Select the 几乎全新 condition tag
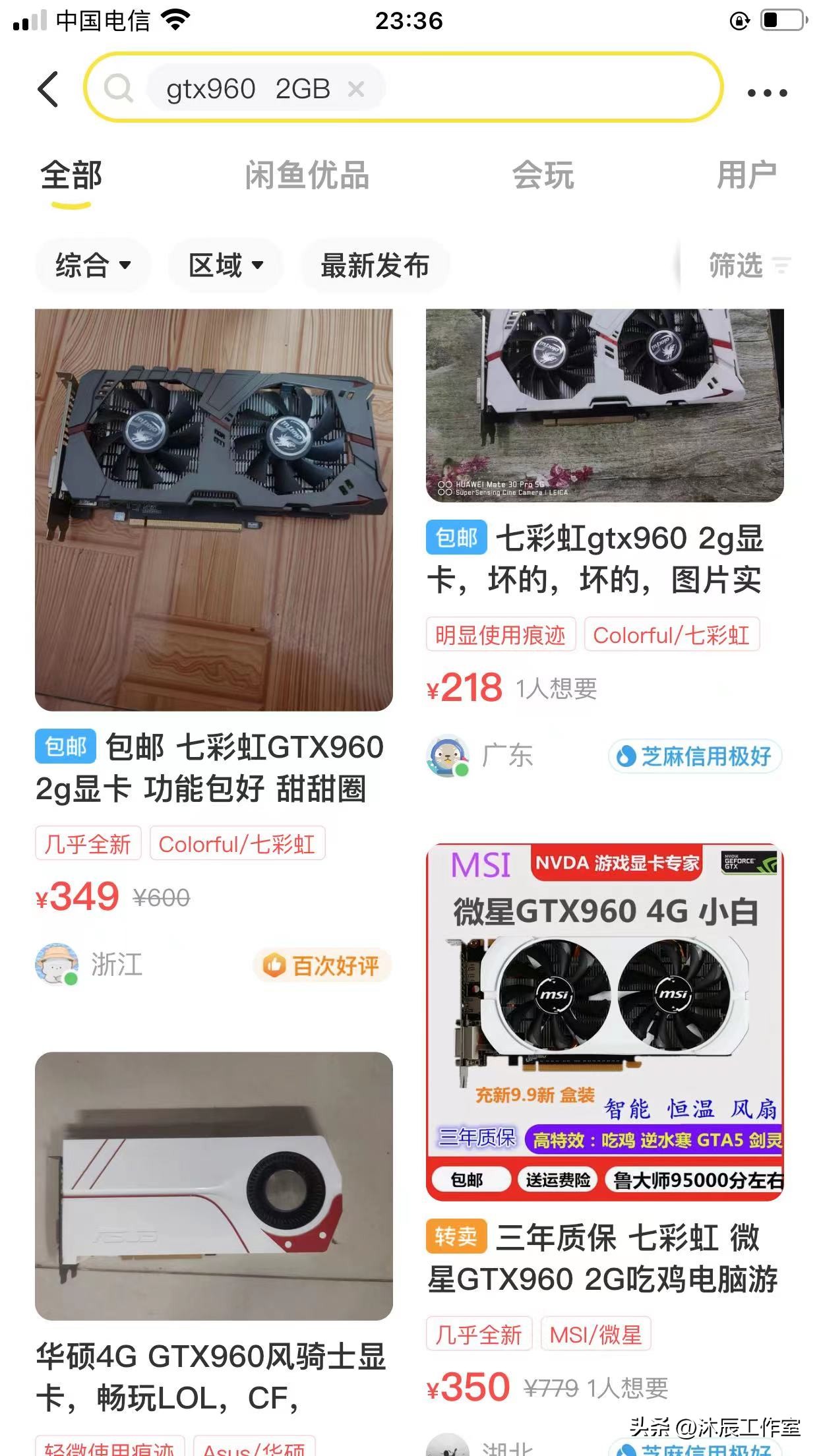The height and width of the screenshot is (1456, 819). click(88, 843)
